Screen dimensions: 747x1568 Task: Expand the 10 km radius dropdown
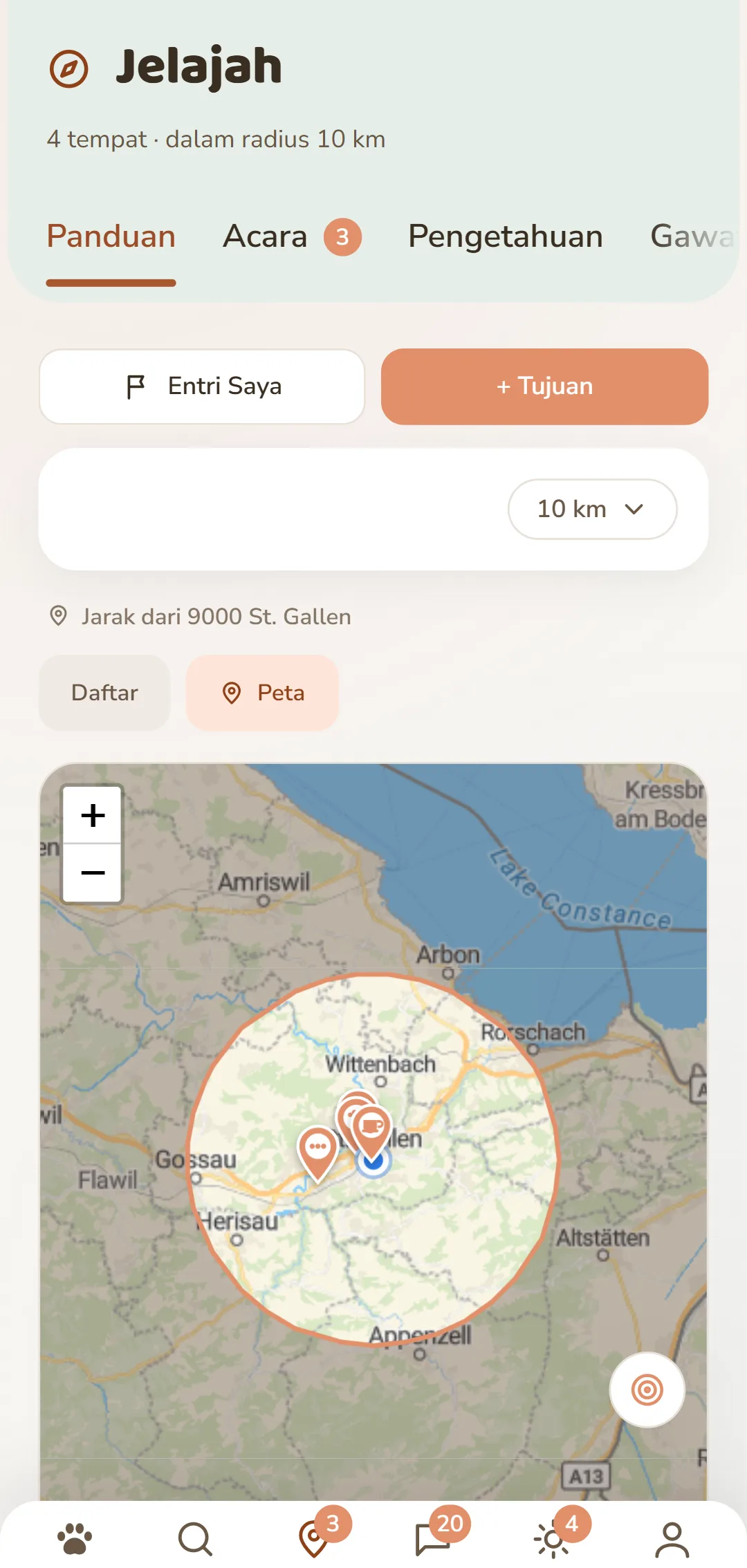pyautogui.click(x=592, y=510)
